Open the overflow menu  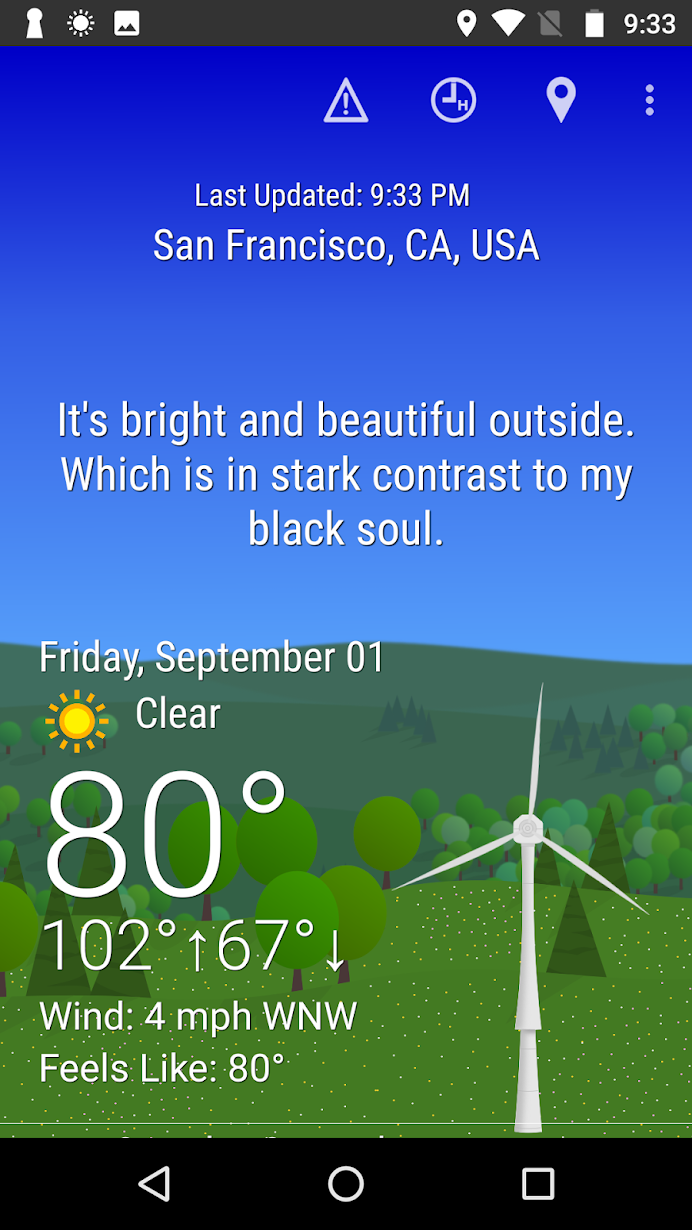(x=649, y=100)
